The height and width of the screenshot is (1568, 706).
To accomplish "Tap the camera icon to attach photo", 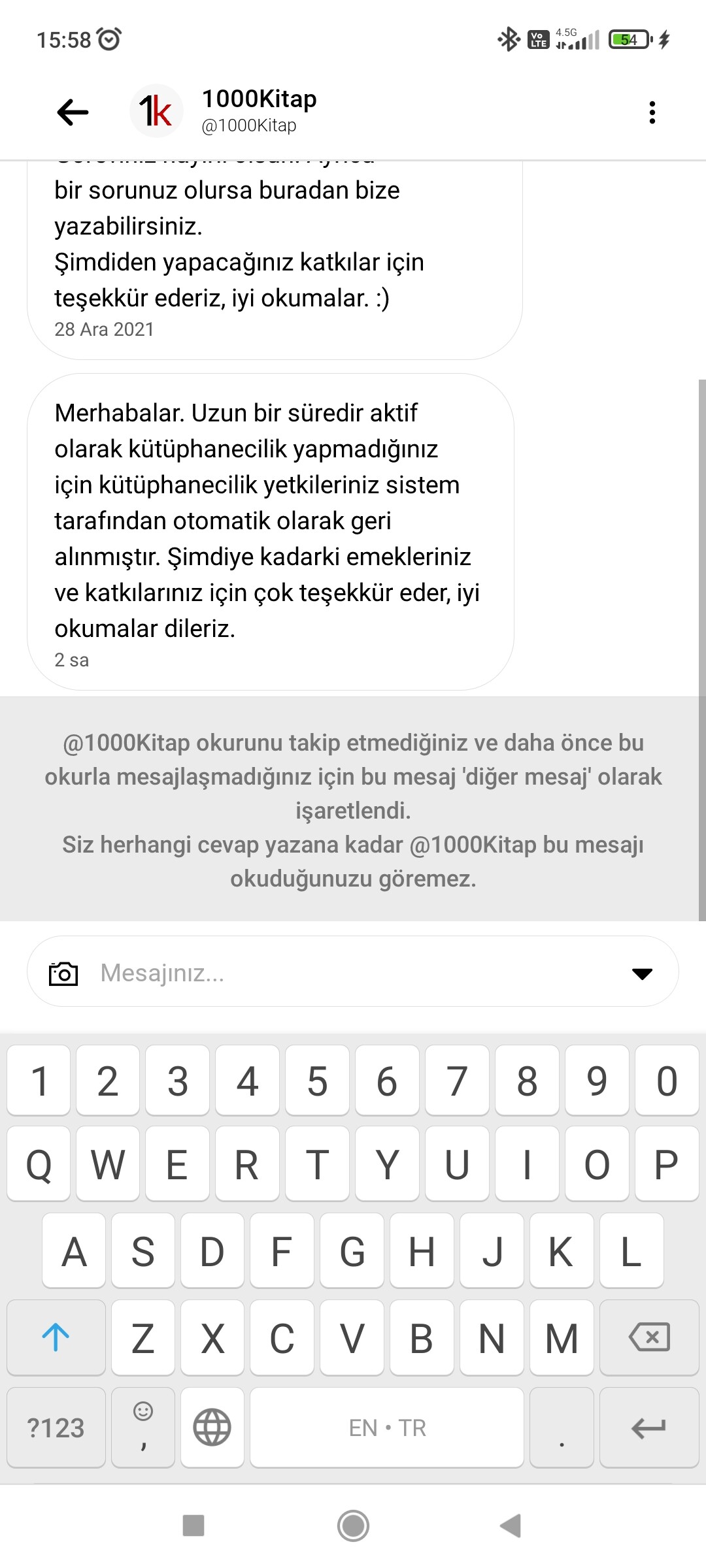I will coord(63,973).
